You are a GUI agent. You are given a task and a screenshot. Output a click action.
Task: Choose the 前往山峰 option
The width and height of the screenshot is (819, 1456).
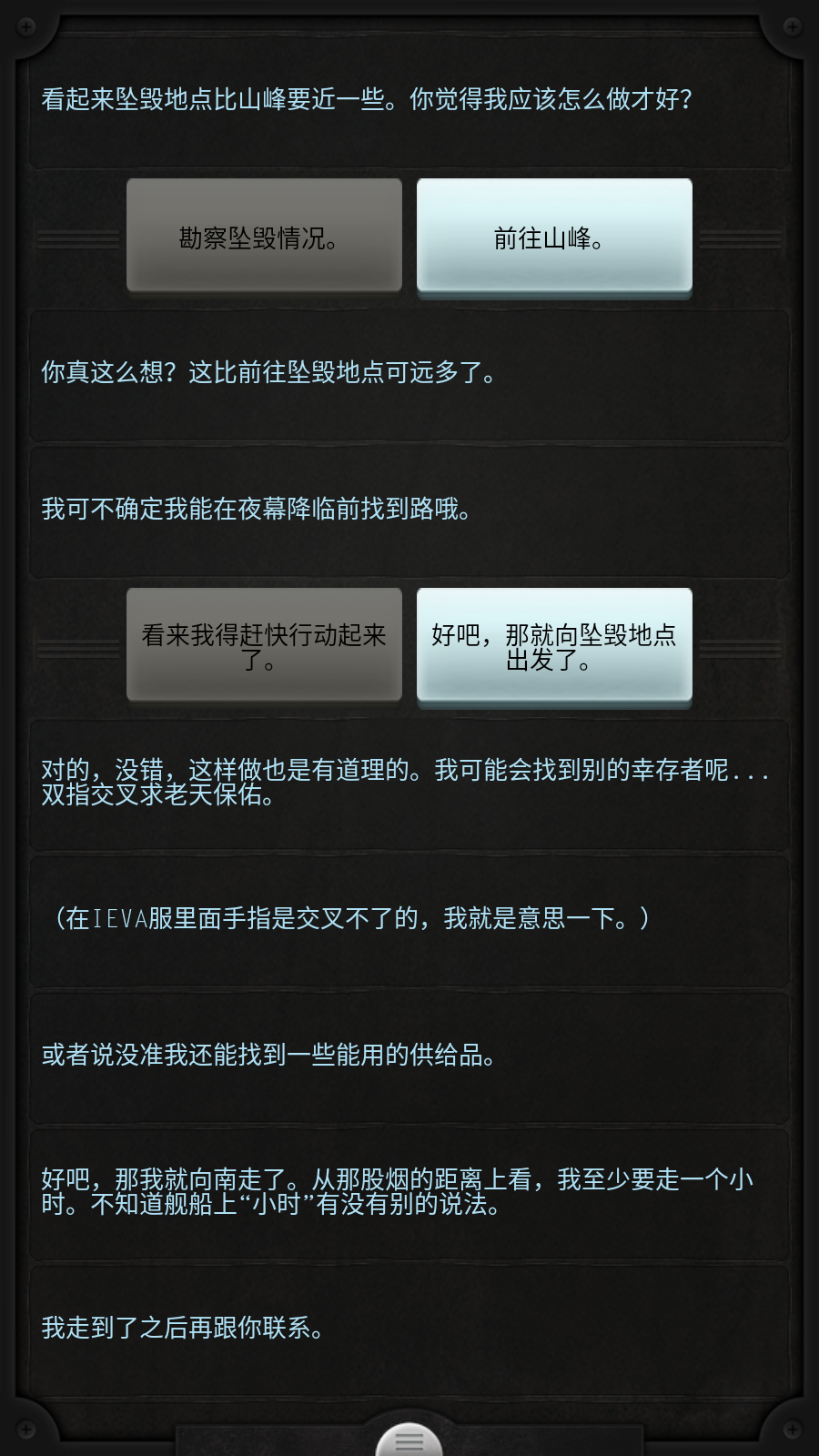coord(554,236)
